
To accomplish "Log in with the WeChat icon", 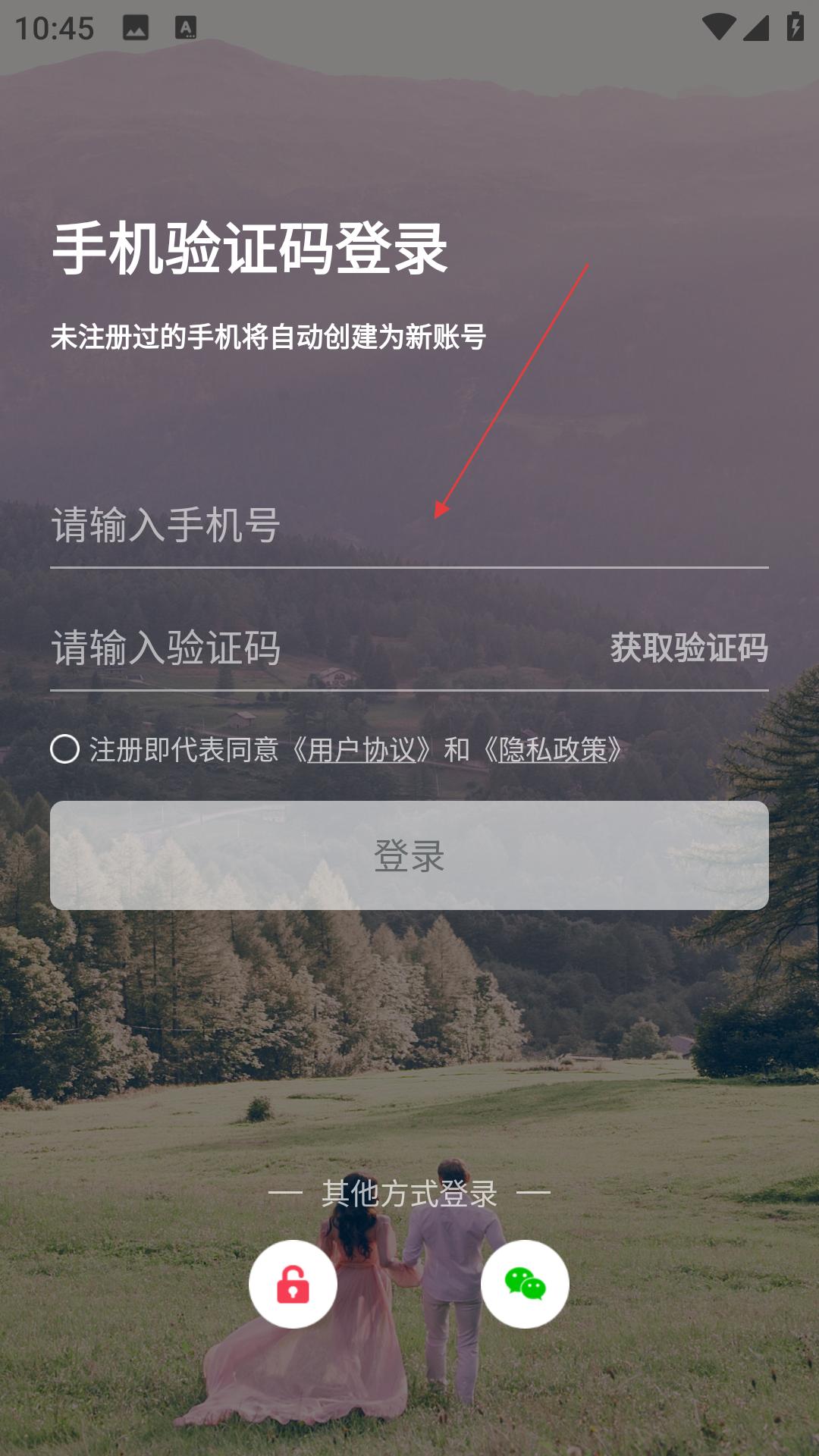I will (x=525, y=1284).
